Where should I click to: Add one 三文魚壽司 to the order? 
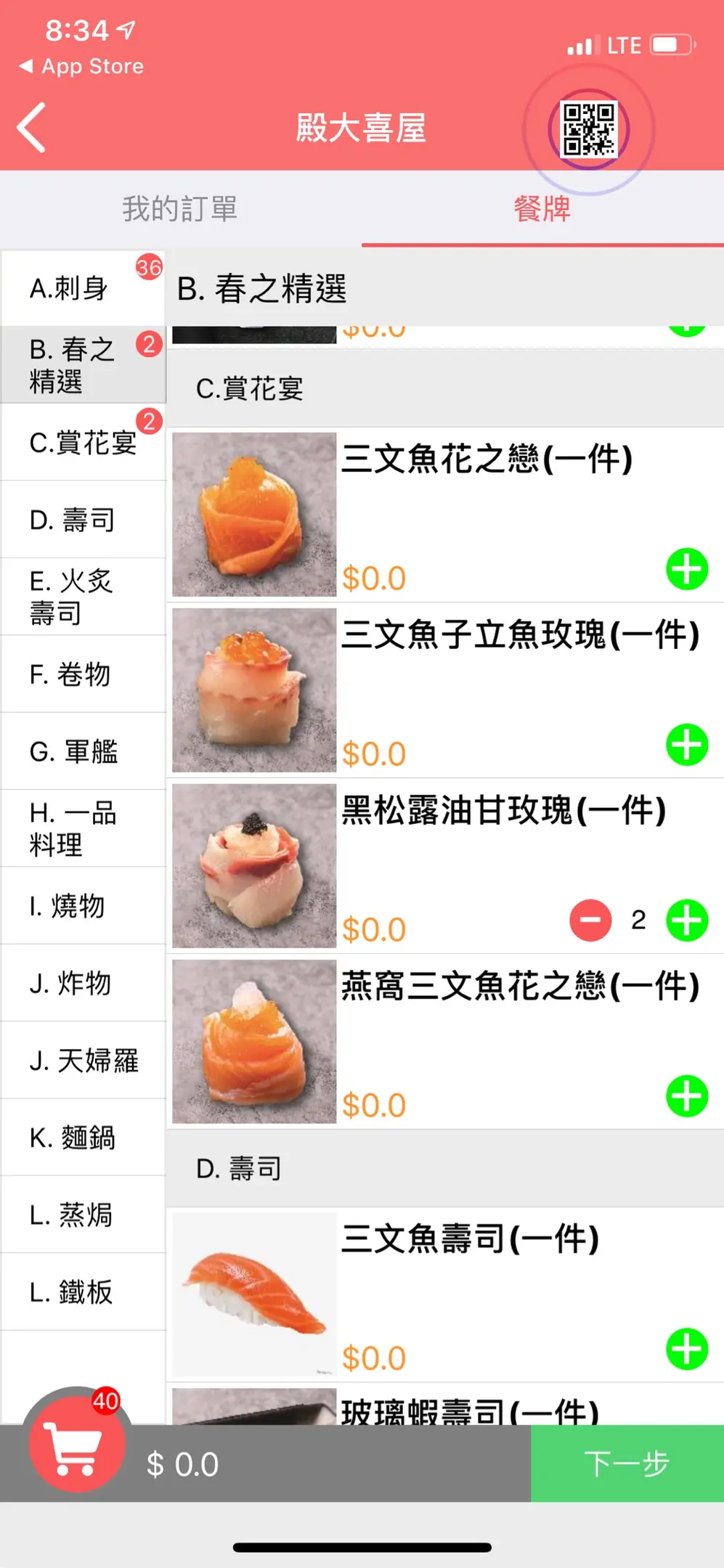(687, 1349)
